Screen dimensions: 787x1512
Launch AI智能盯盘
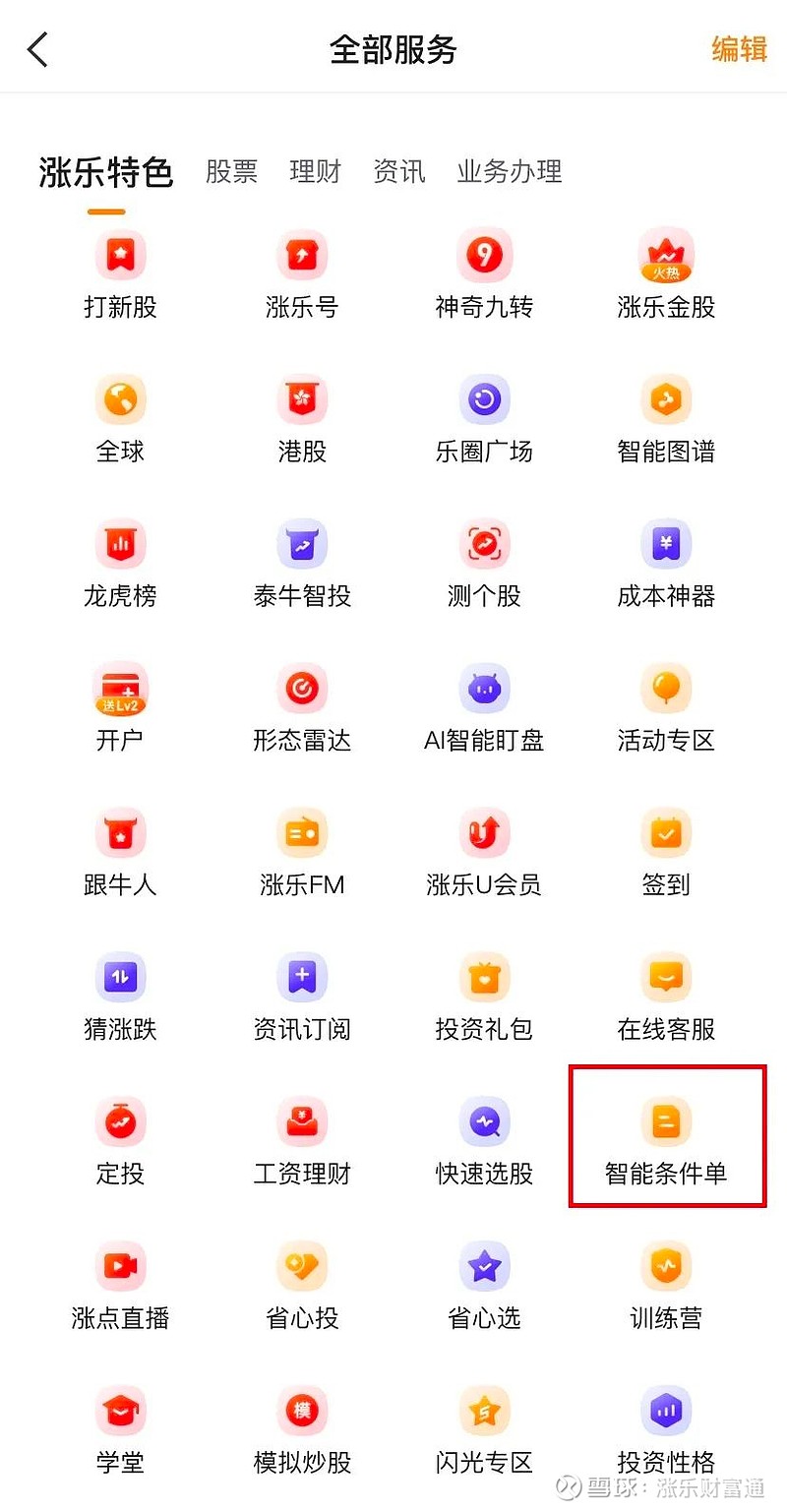click(484, 708)
